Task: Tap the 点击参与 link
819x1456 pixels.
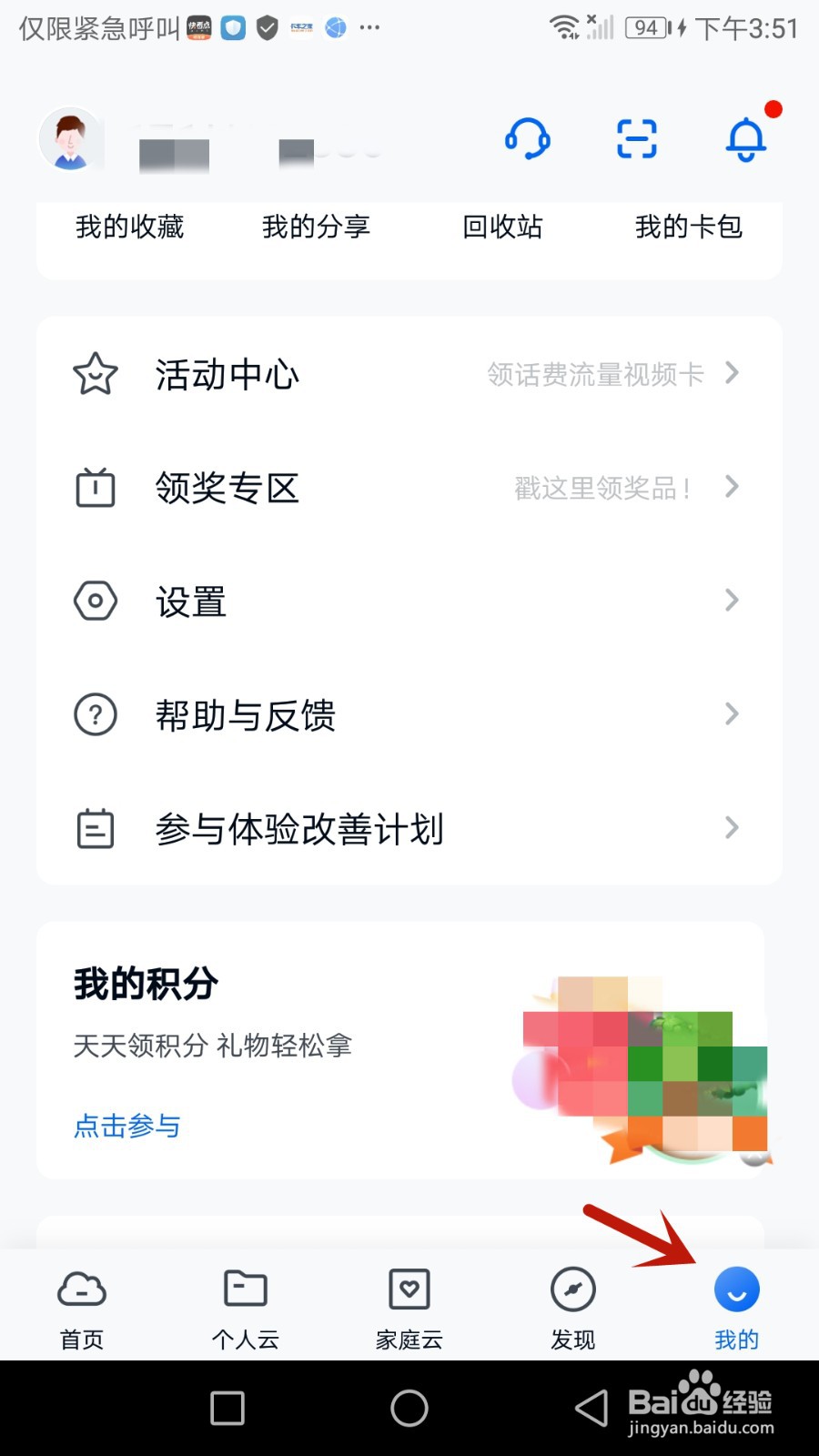Action: 126,1126
